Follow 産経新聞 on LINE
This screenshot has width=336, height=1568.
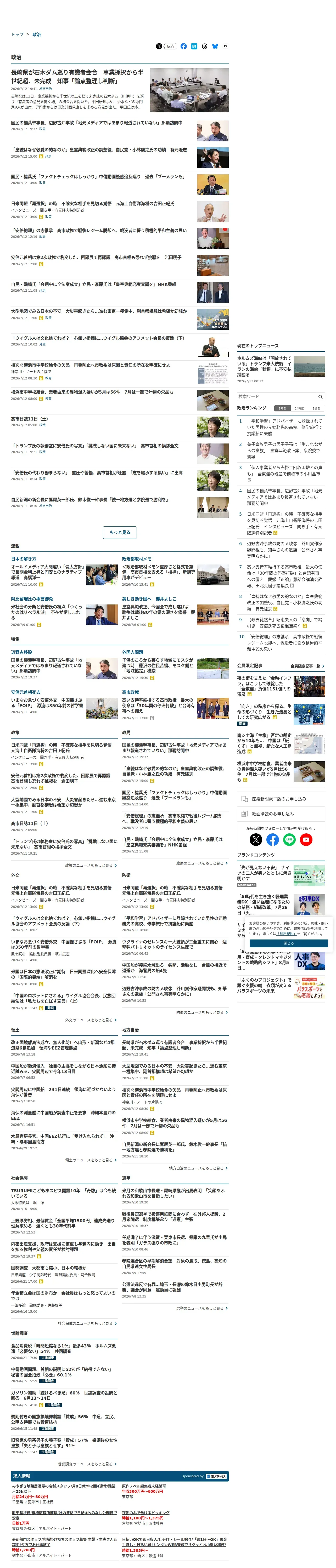tap(289, 839)
